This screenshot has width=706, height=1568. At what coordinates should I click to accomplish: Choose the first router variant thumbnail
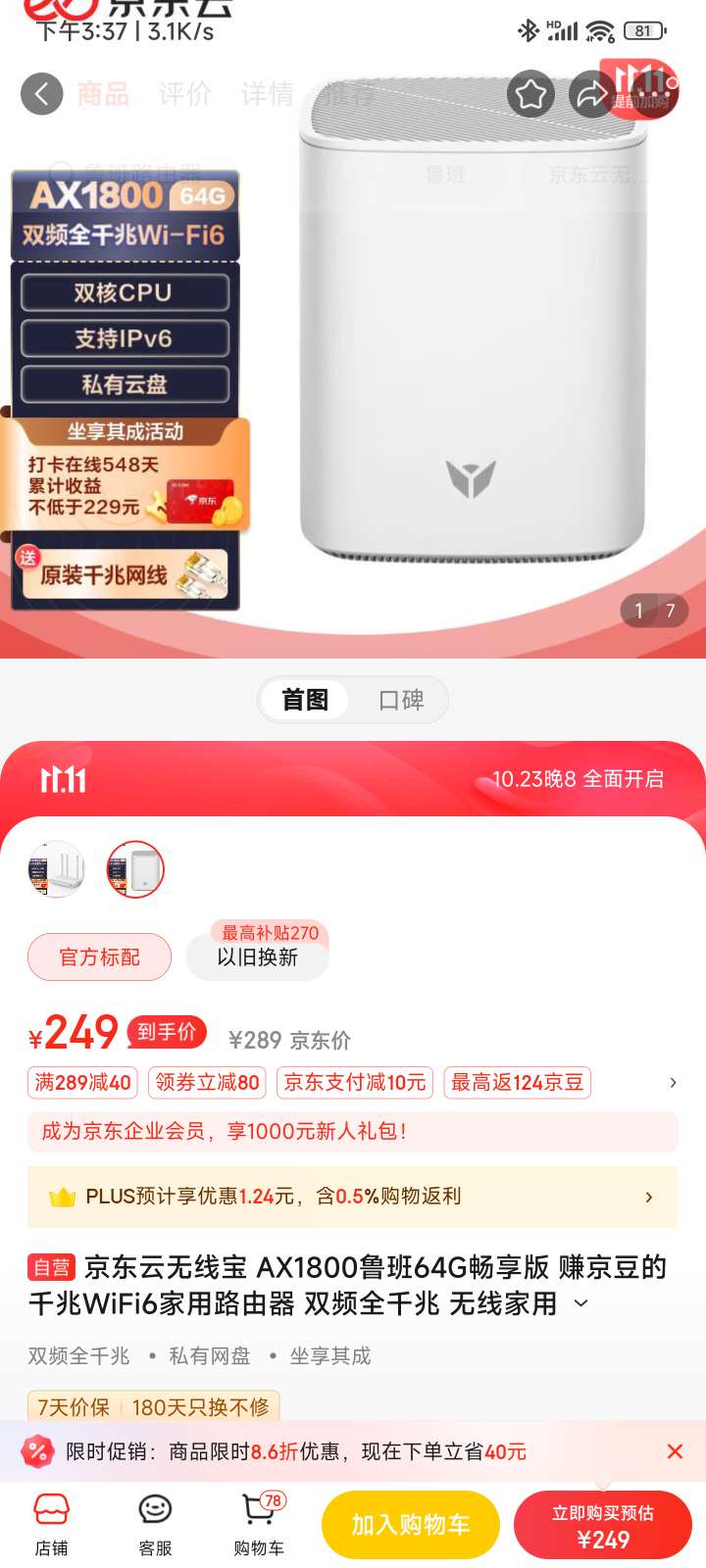click(x=57, y=869)
